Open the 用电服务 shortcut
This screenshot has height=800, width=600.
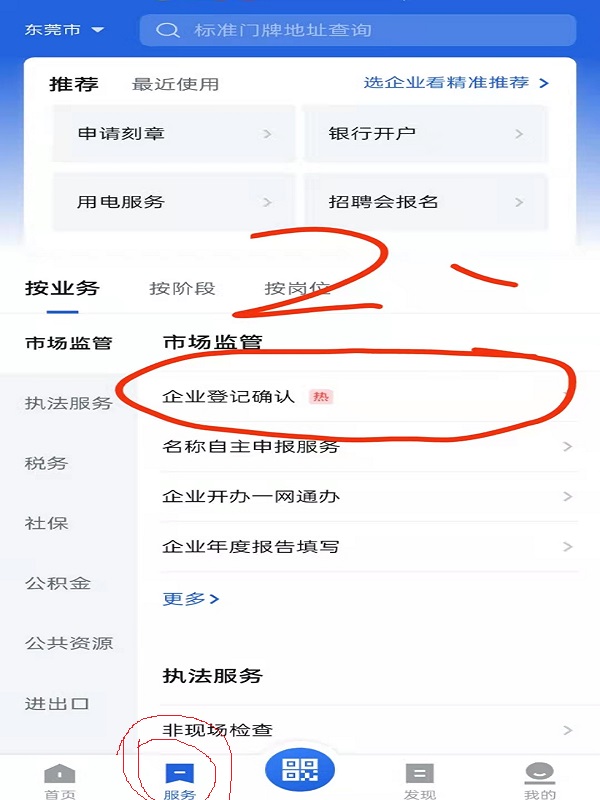(x=174, y=202)
